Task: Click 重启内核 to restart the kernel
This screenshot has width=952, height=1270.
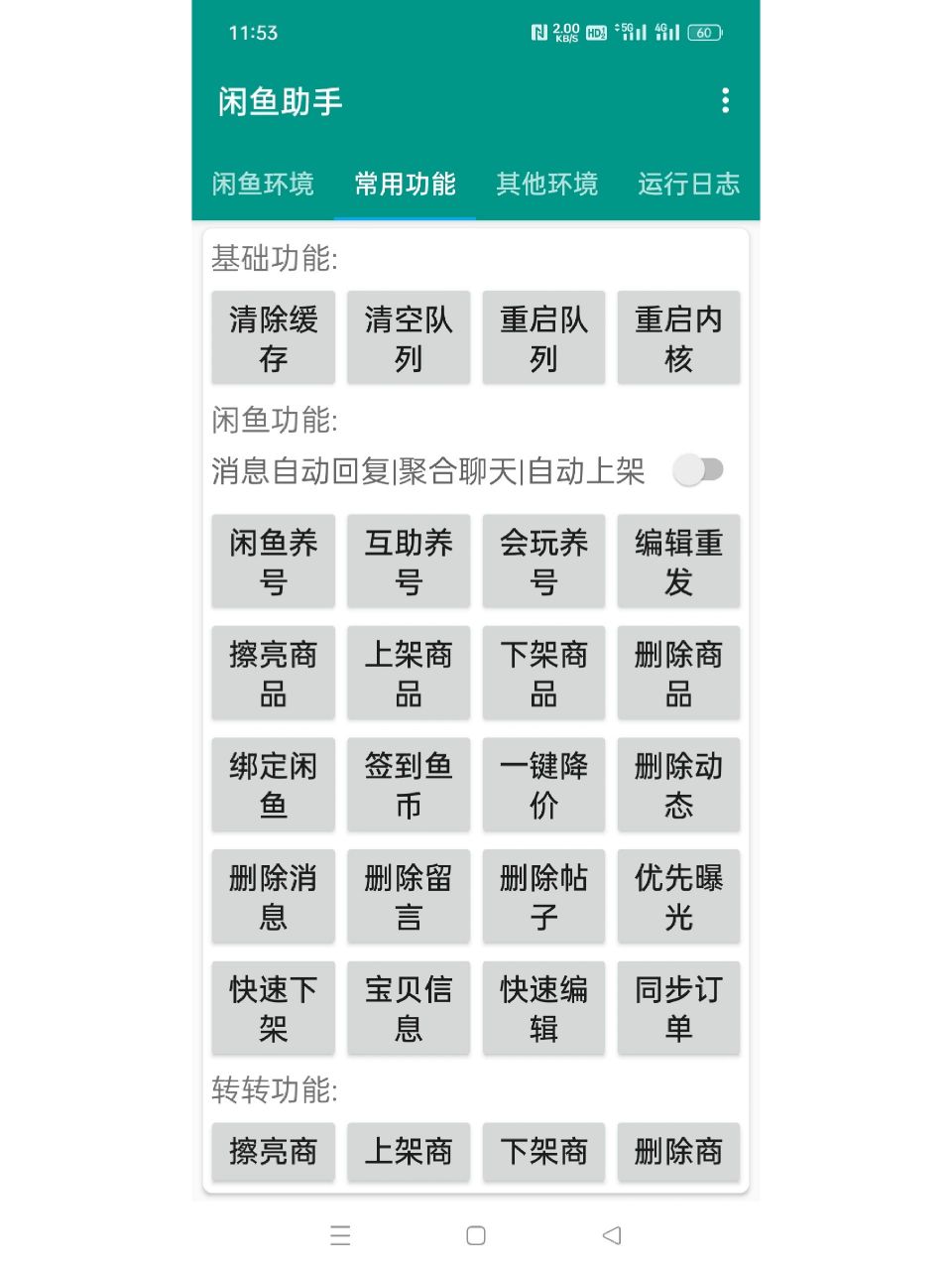Action: coord(678,337)
